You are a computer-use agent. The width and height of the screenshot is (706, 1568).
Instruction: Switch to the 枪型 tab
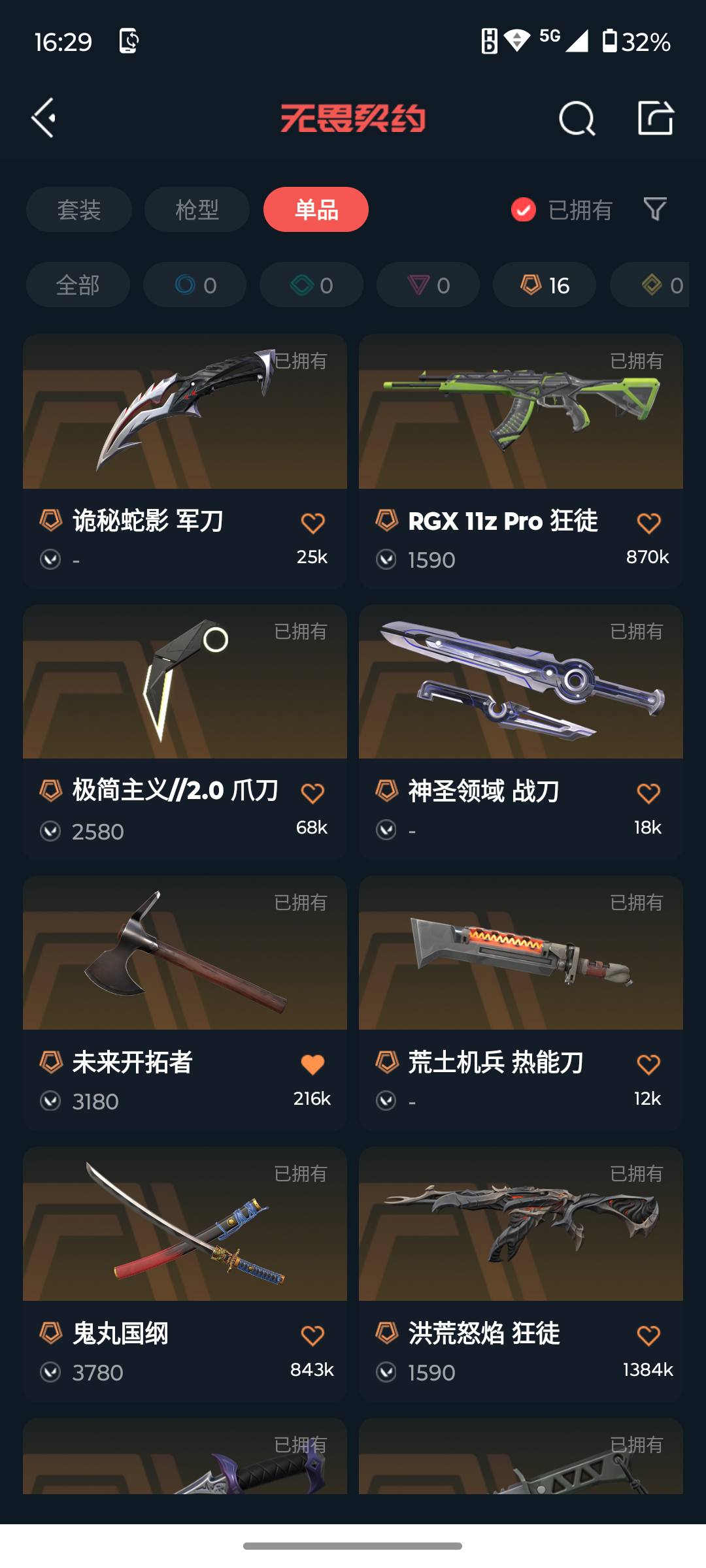[197, 209]
